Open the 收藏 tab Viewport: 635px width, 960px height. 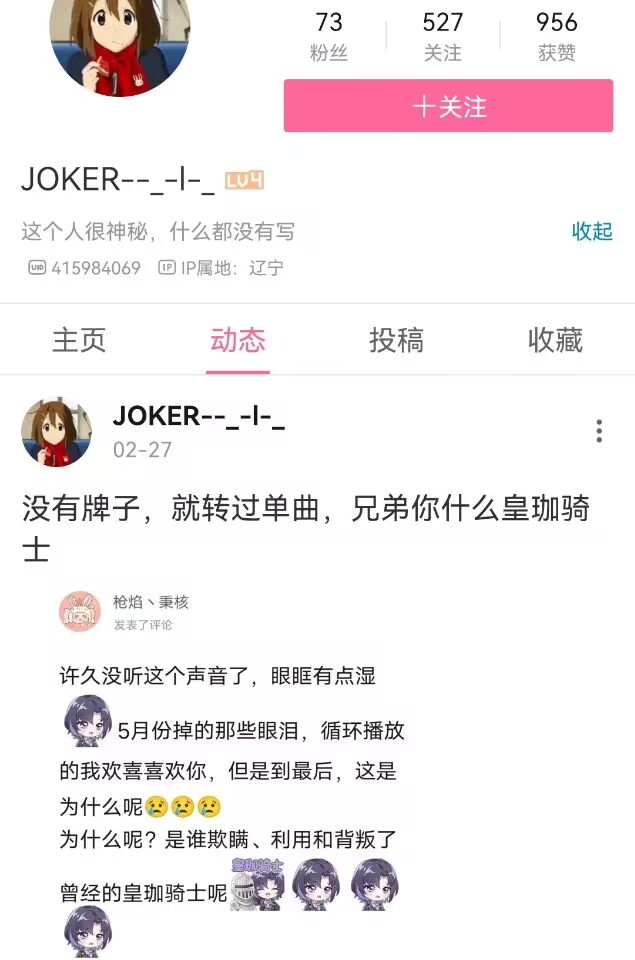click(x=555, y=340)
